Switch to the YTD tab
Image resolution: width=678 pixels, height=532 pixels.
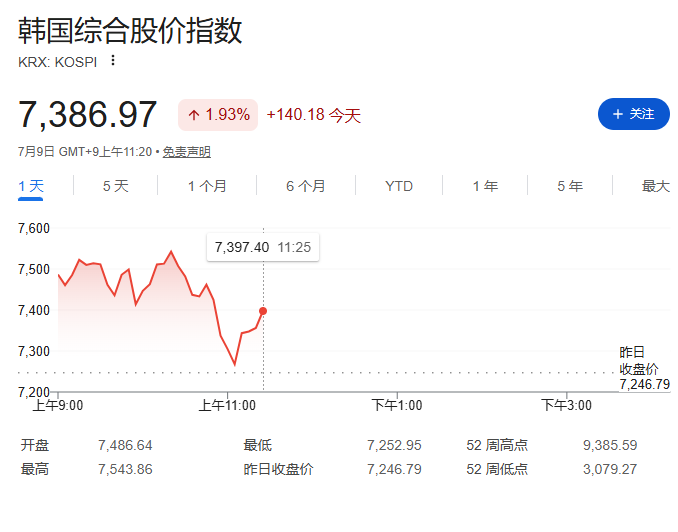tap(399, 186)
